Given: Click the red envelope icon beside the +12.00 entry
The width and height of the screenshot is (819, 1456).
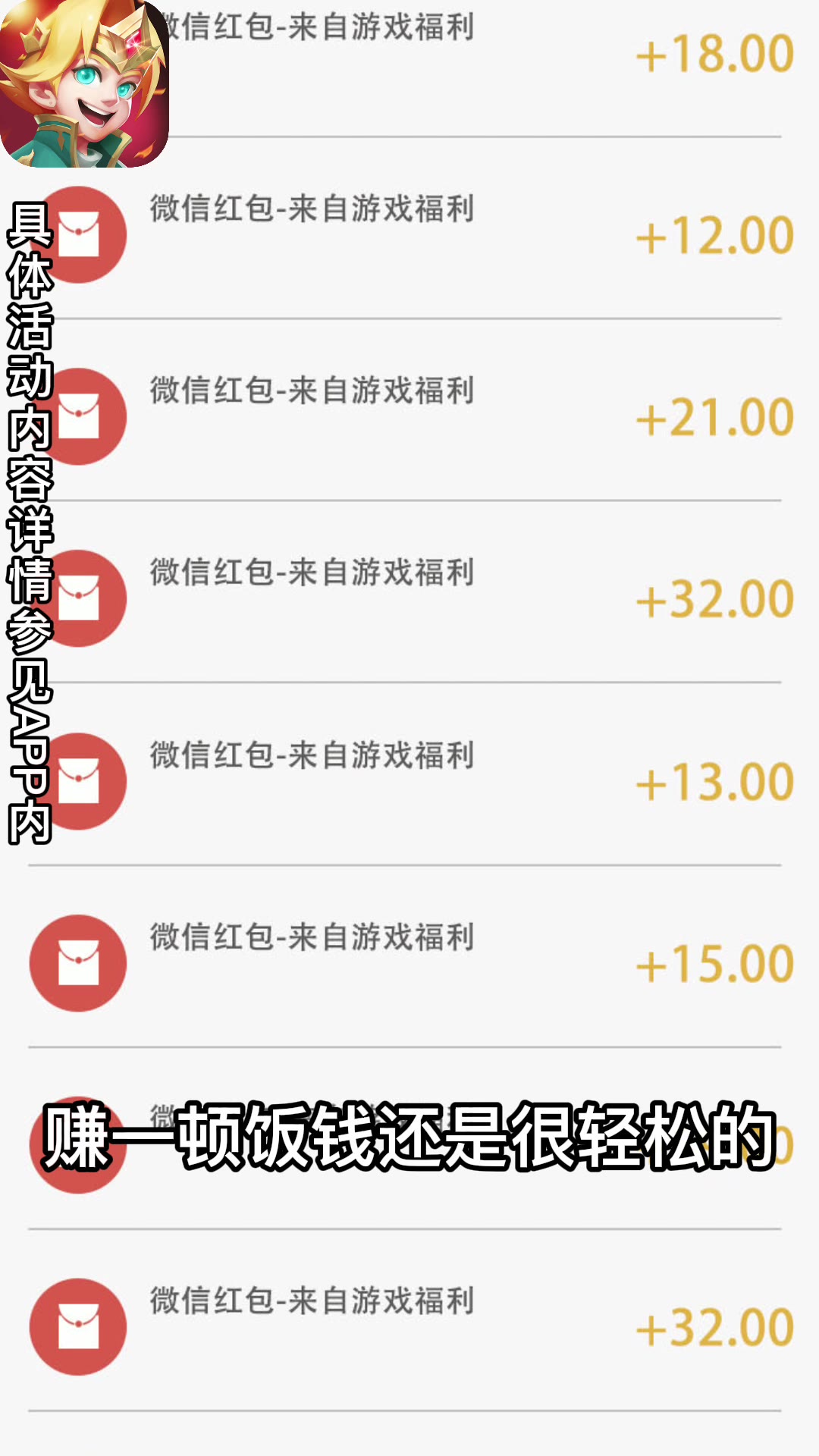Looking at the screenshot, I should 80,233.
